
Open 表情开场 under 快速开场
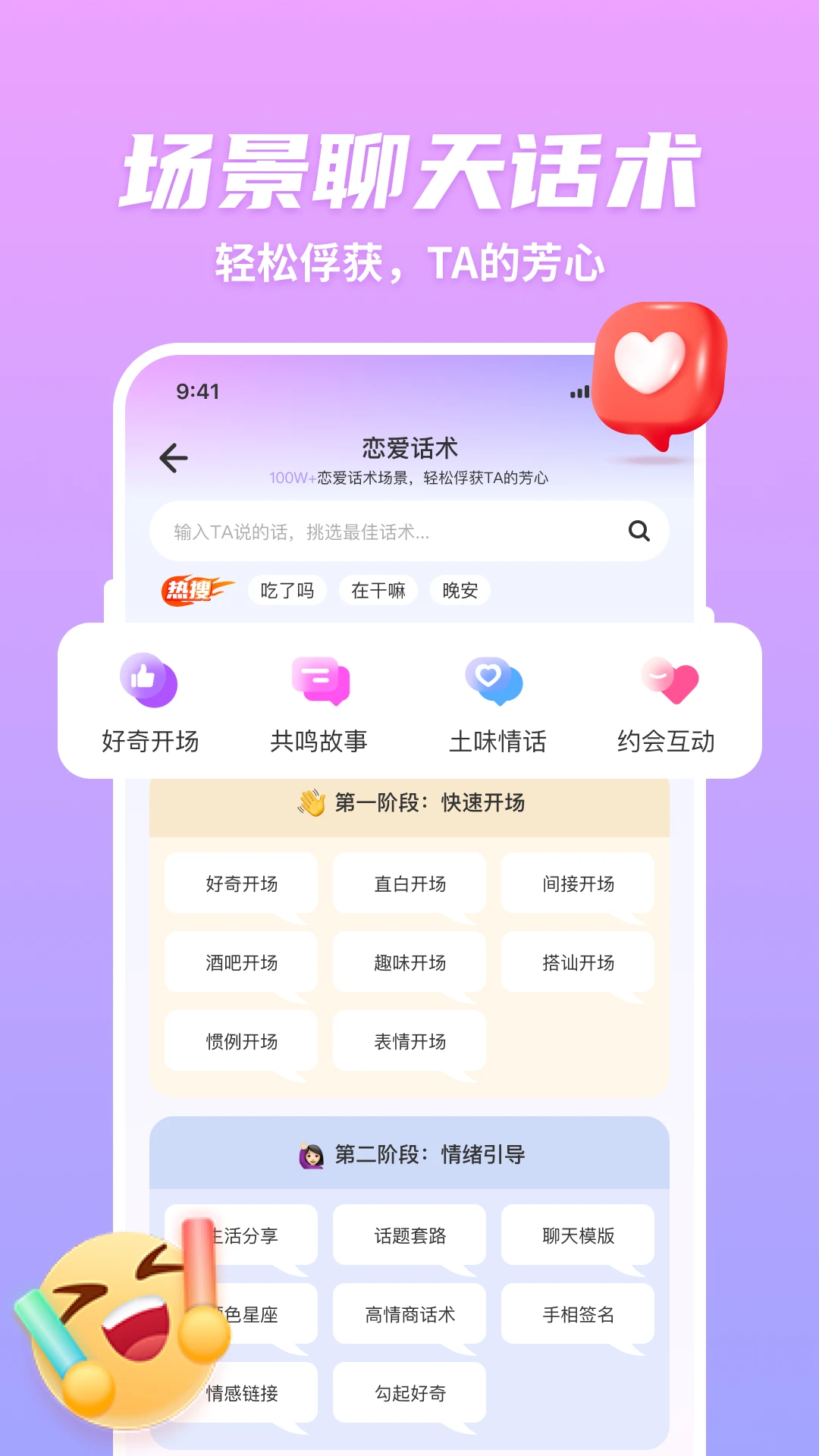click(x=408, y=1041)
